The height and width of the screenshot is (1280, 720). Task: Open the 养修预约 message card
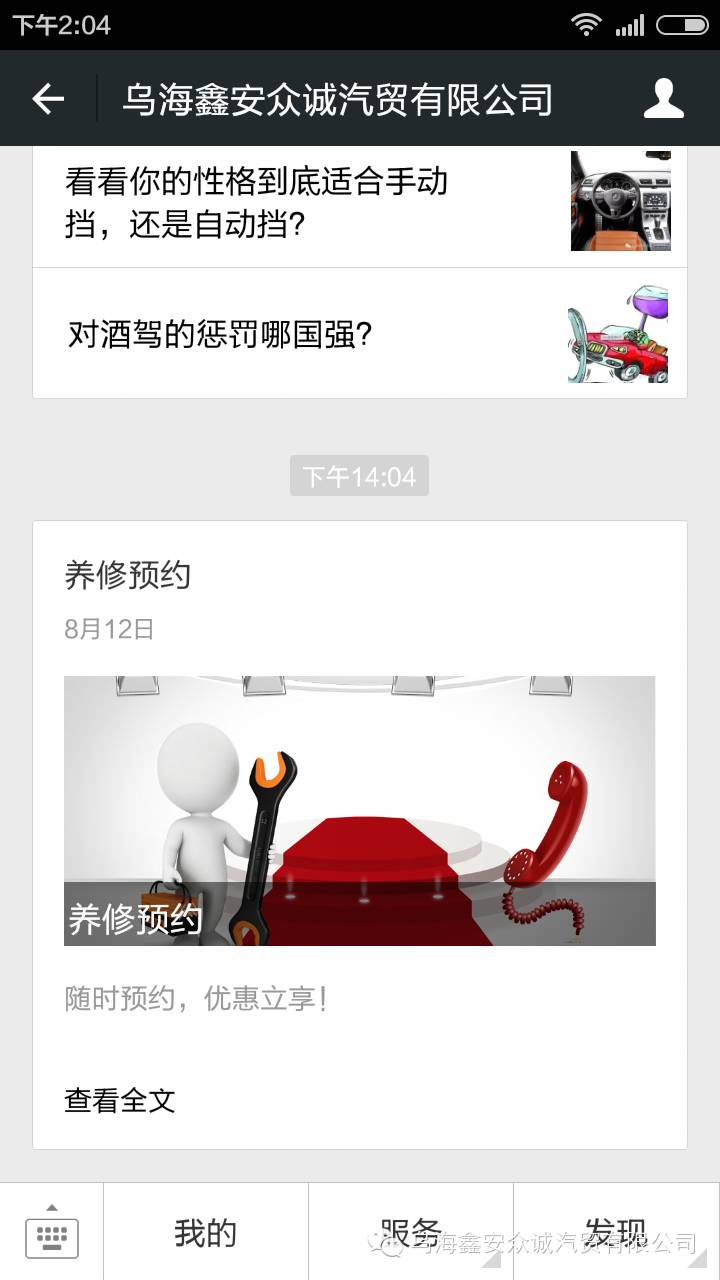pos(359,810)
